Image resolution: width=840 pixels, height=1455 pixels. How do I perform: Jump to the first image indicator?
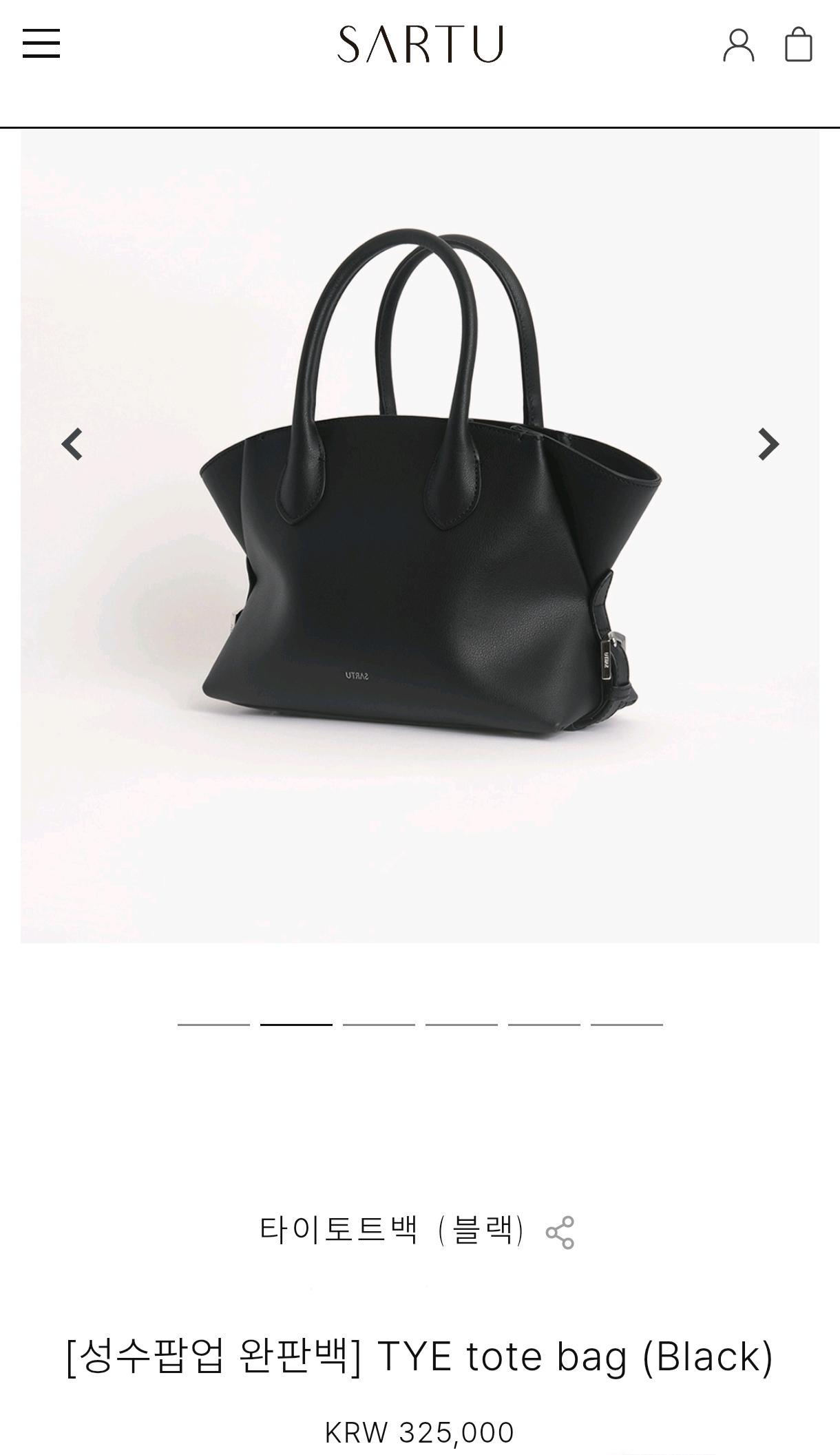click(x=213, y=1025)
